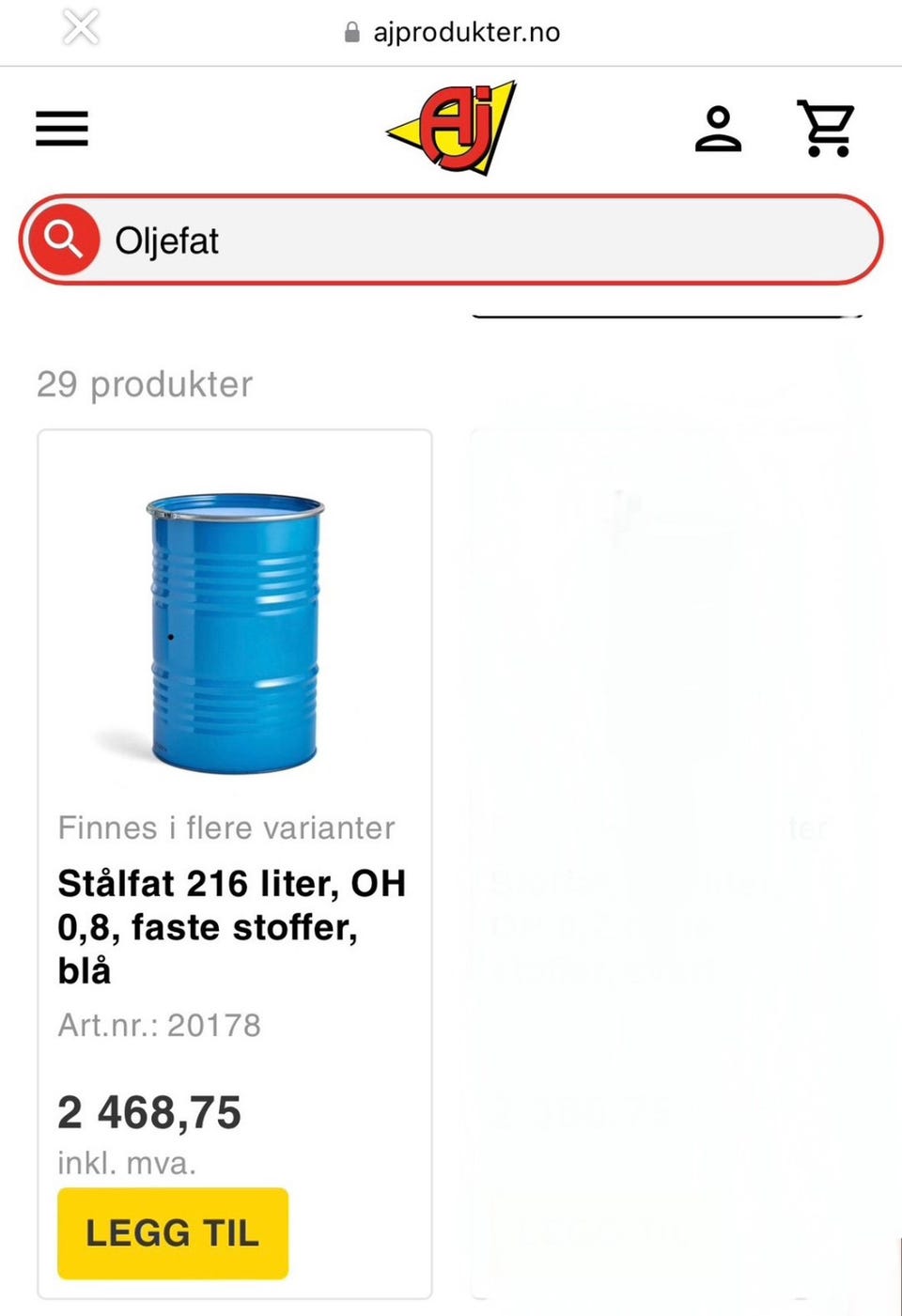Click the address bar showing ajprodukter.no

point(467,31)
